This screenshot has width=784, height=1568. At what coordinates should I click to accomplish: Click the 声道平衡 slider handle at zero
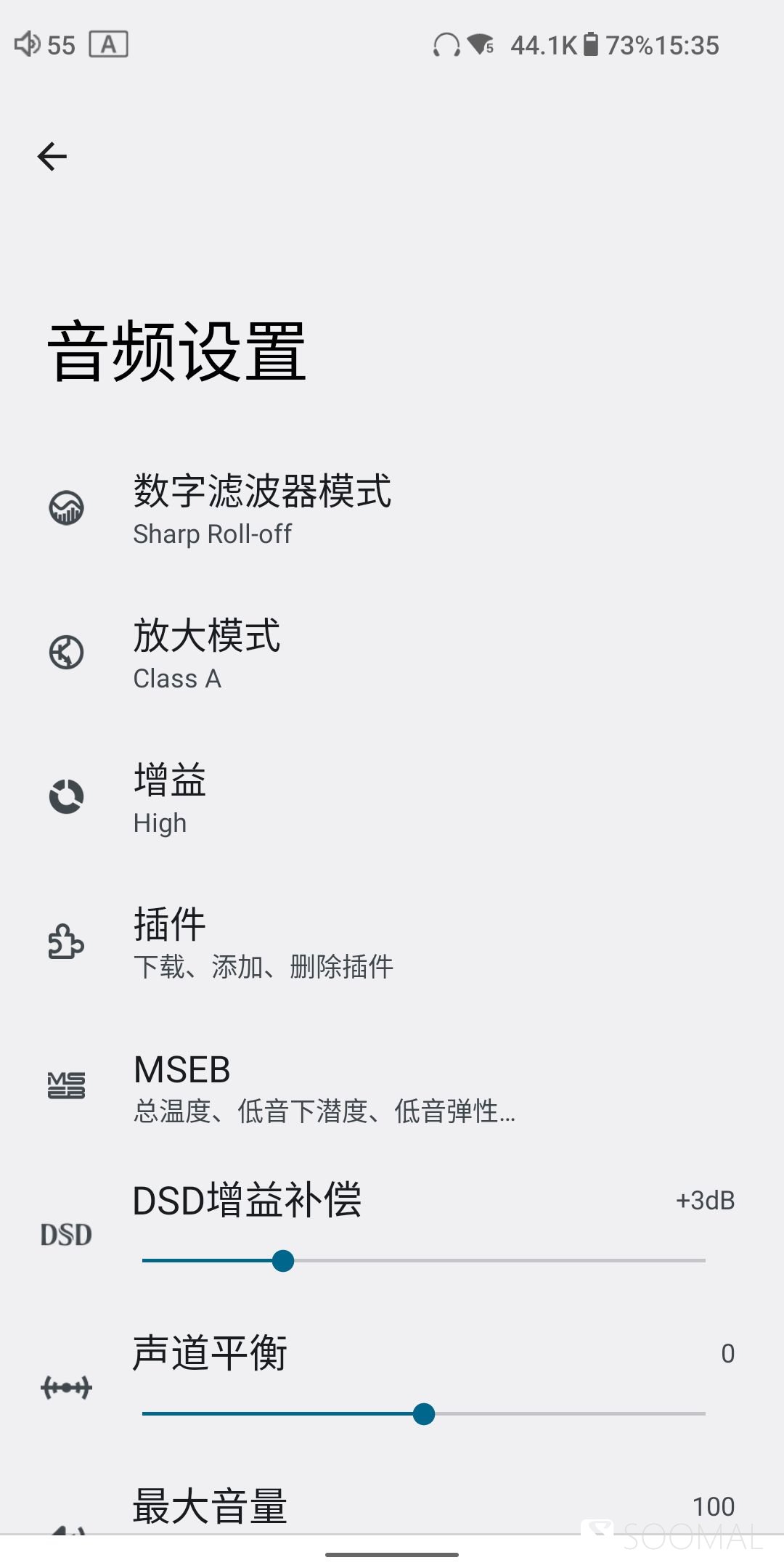pyautogui.click(x=425, y=1414)
